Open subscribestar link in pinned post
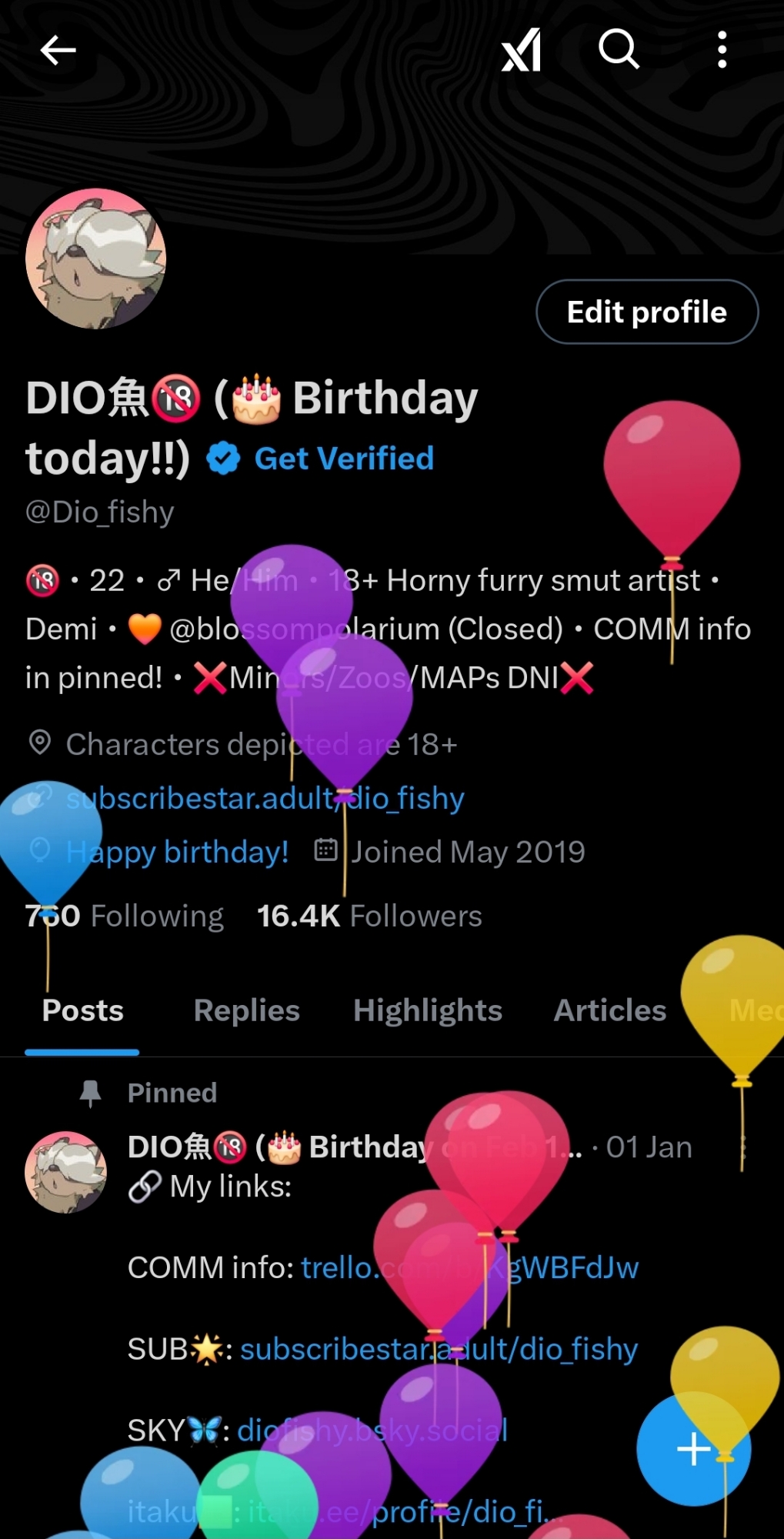The height and width of the screenshot is (1539, 784). coord(439,1350)
